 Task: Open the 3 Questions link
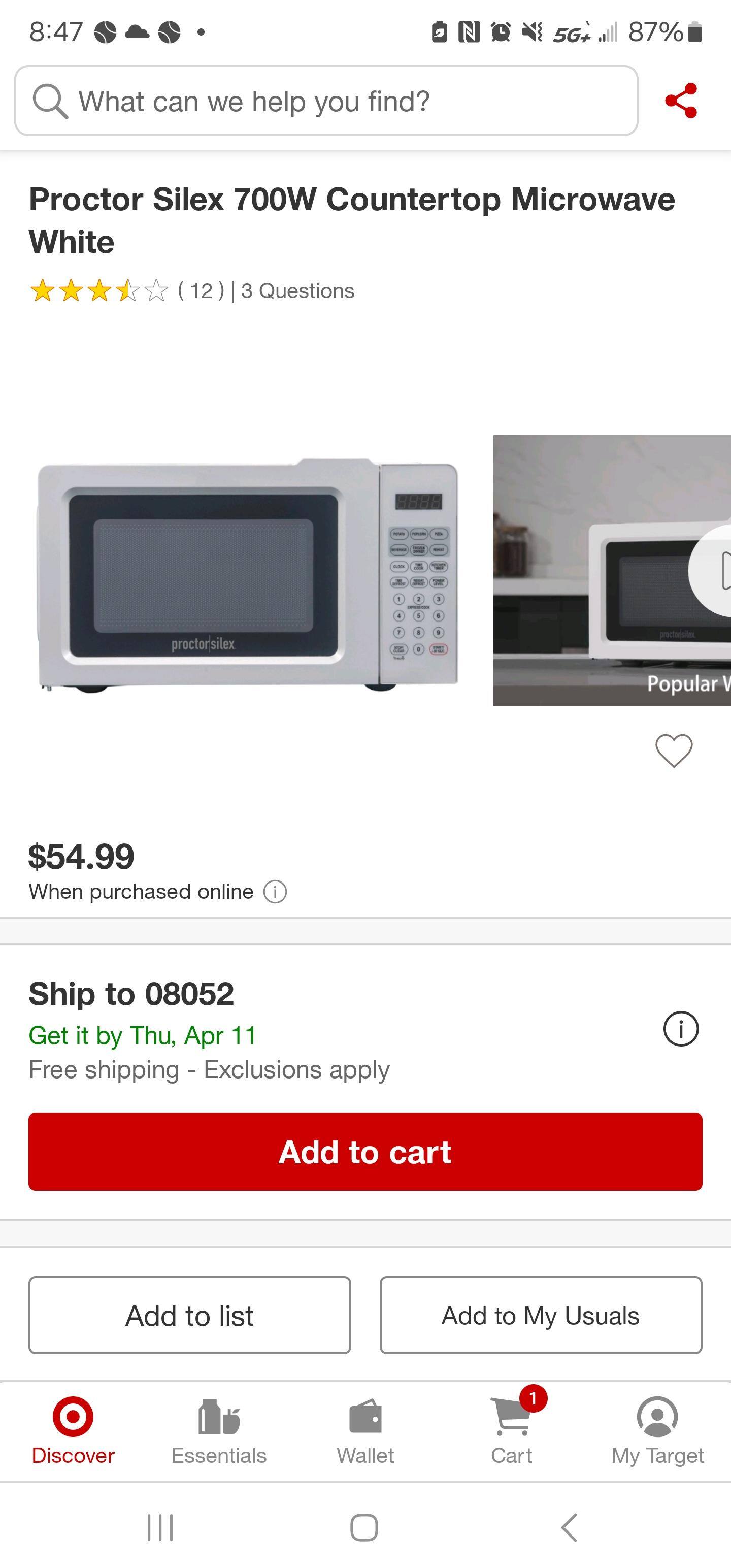[x=297, y=291]
